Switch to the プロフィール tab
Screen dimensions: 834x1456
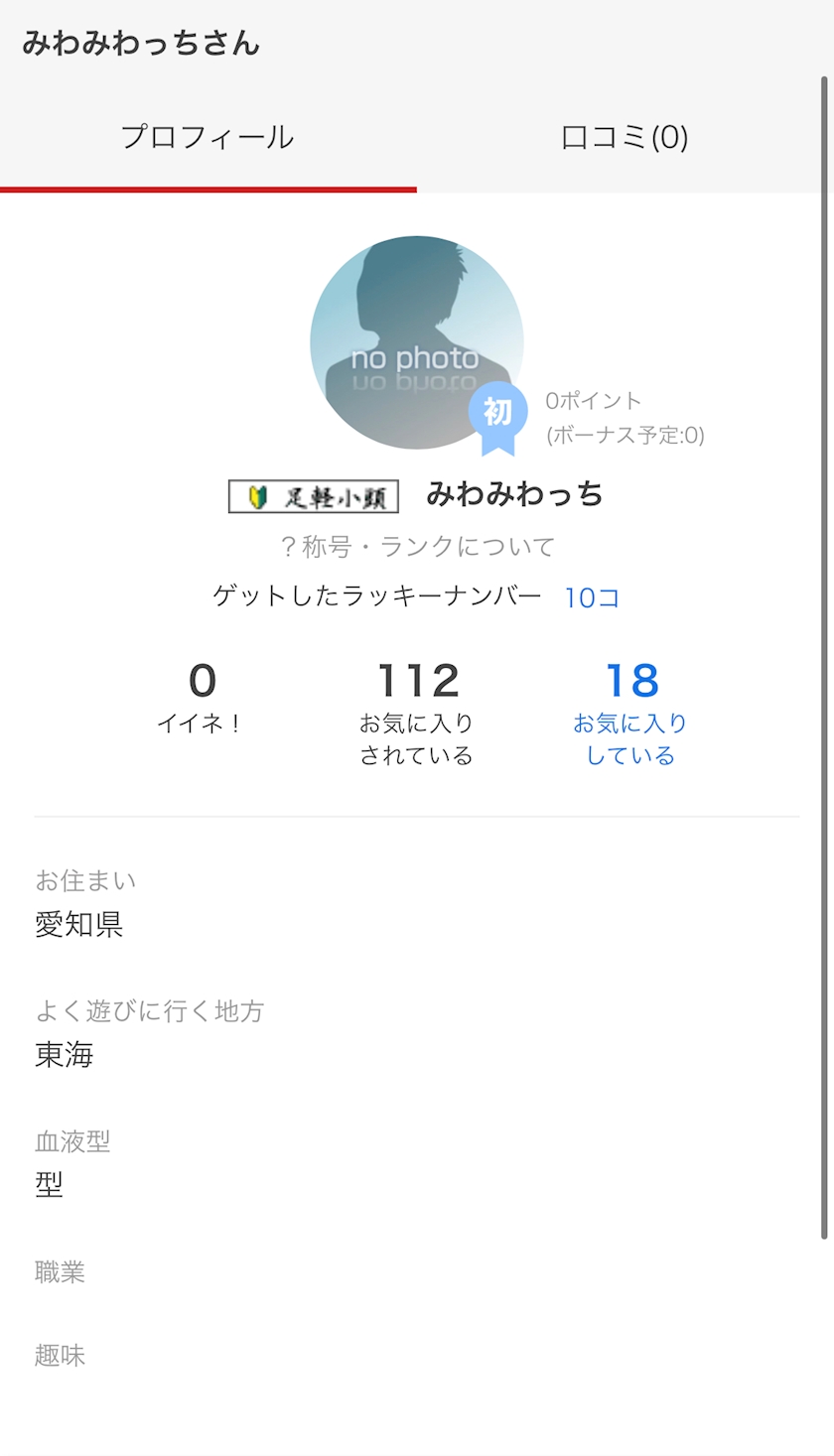208,137
